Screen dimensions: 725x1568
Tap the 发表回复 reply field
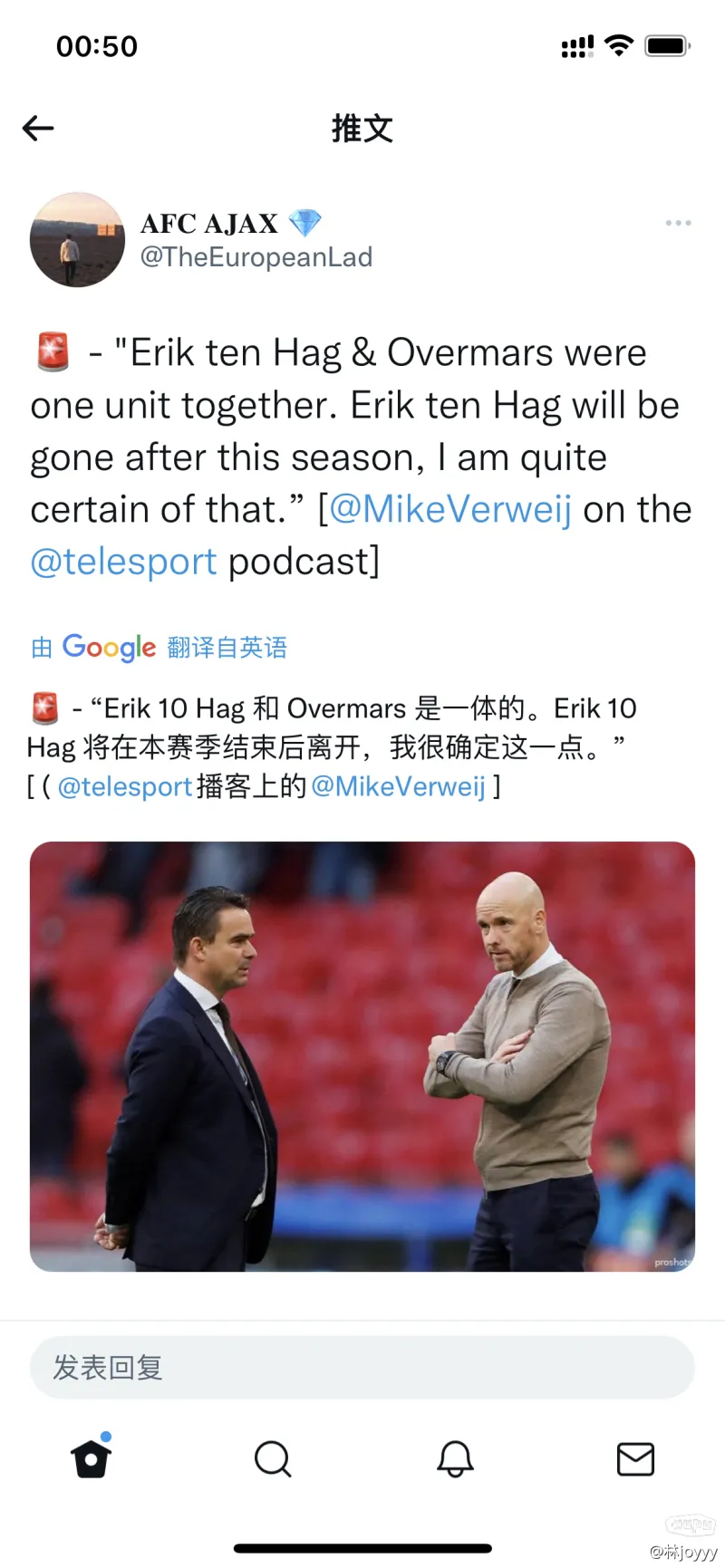click(362, 1367)
